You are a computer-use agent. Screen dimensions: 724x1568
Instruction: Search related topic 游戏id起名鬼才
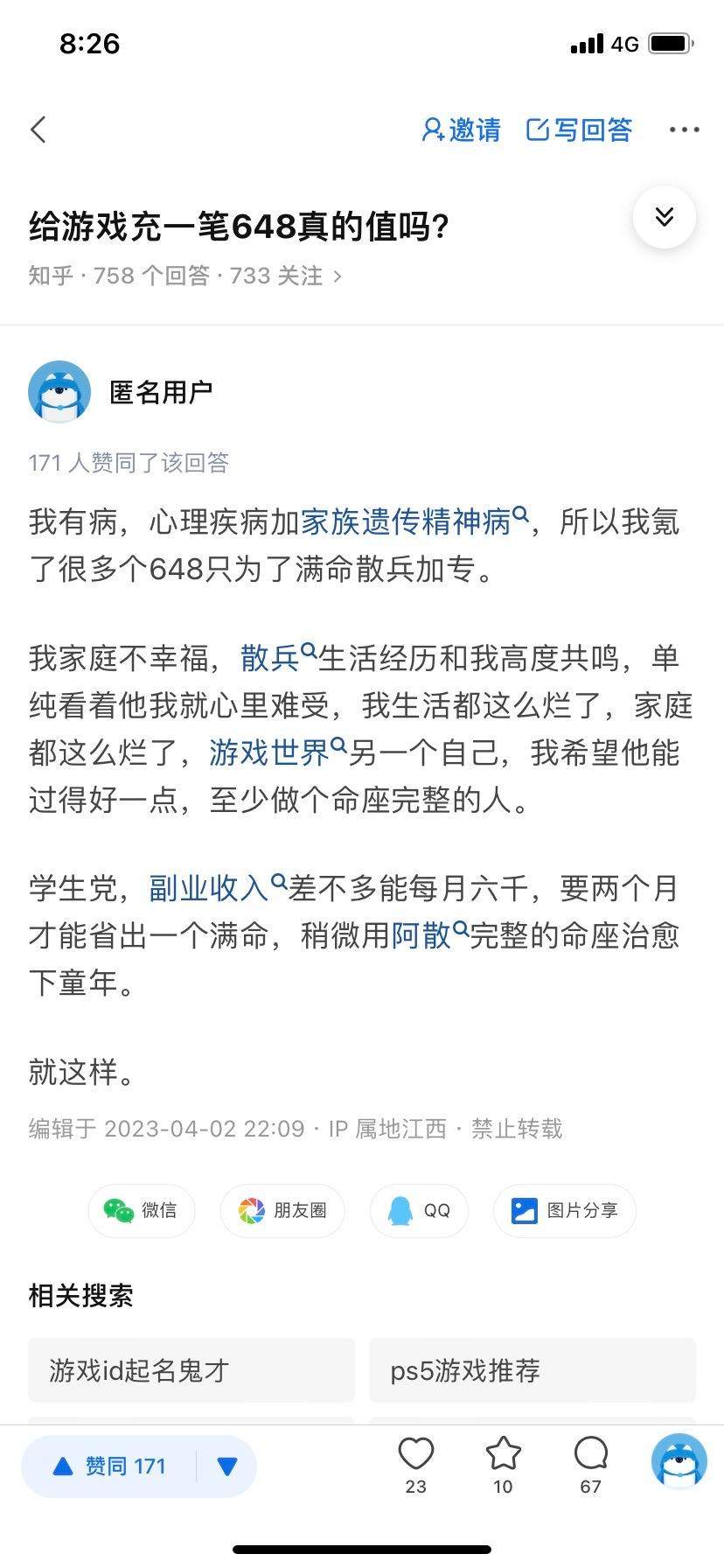pos(191,1369)
